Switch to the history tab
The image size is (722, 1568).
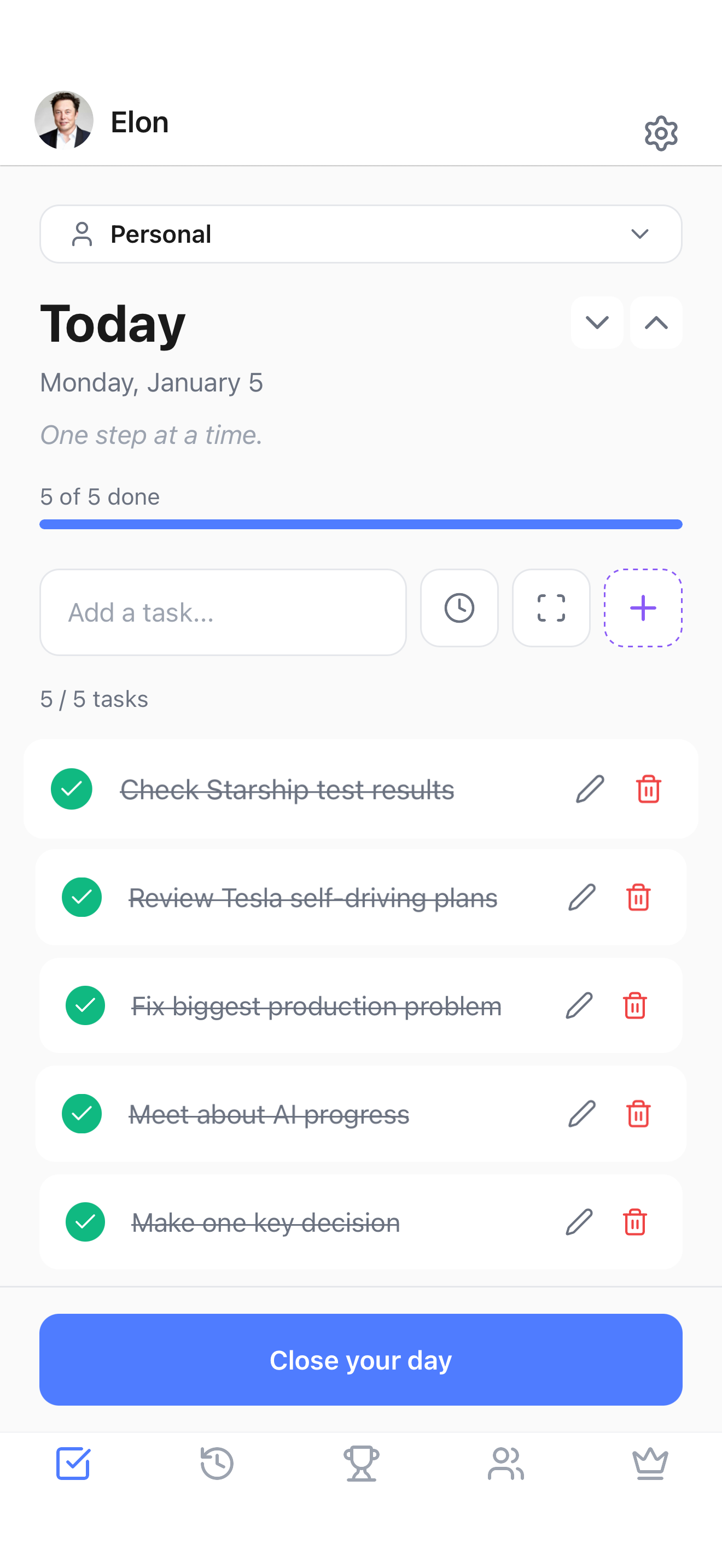[x=217, y=1464]
